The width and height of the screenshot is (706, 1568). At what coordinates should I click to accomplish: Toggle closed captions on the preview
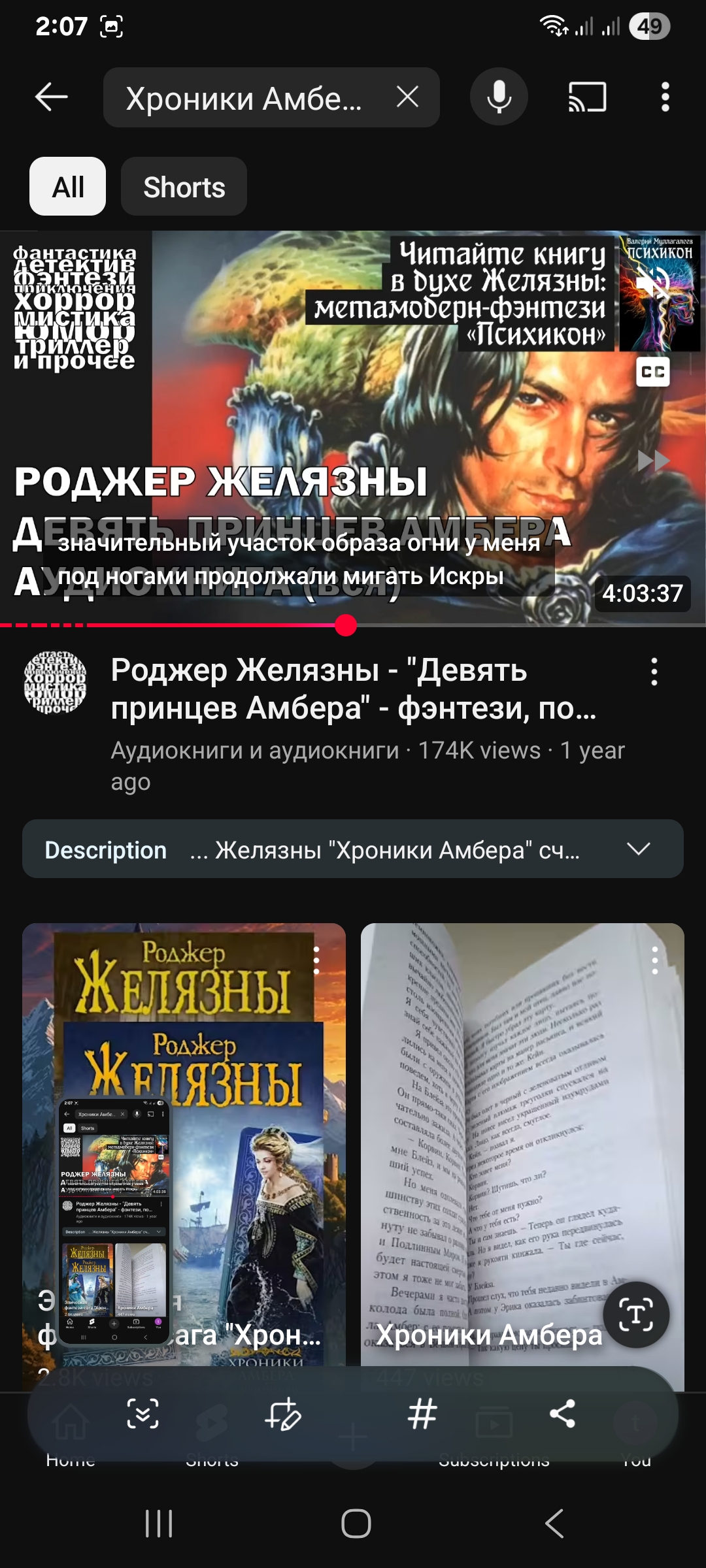653,372
